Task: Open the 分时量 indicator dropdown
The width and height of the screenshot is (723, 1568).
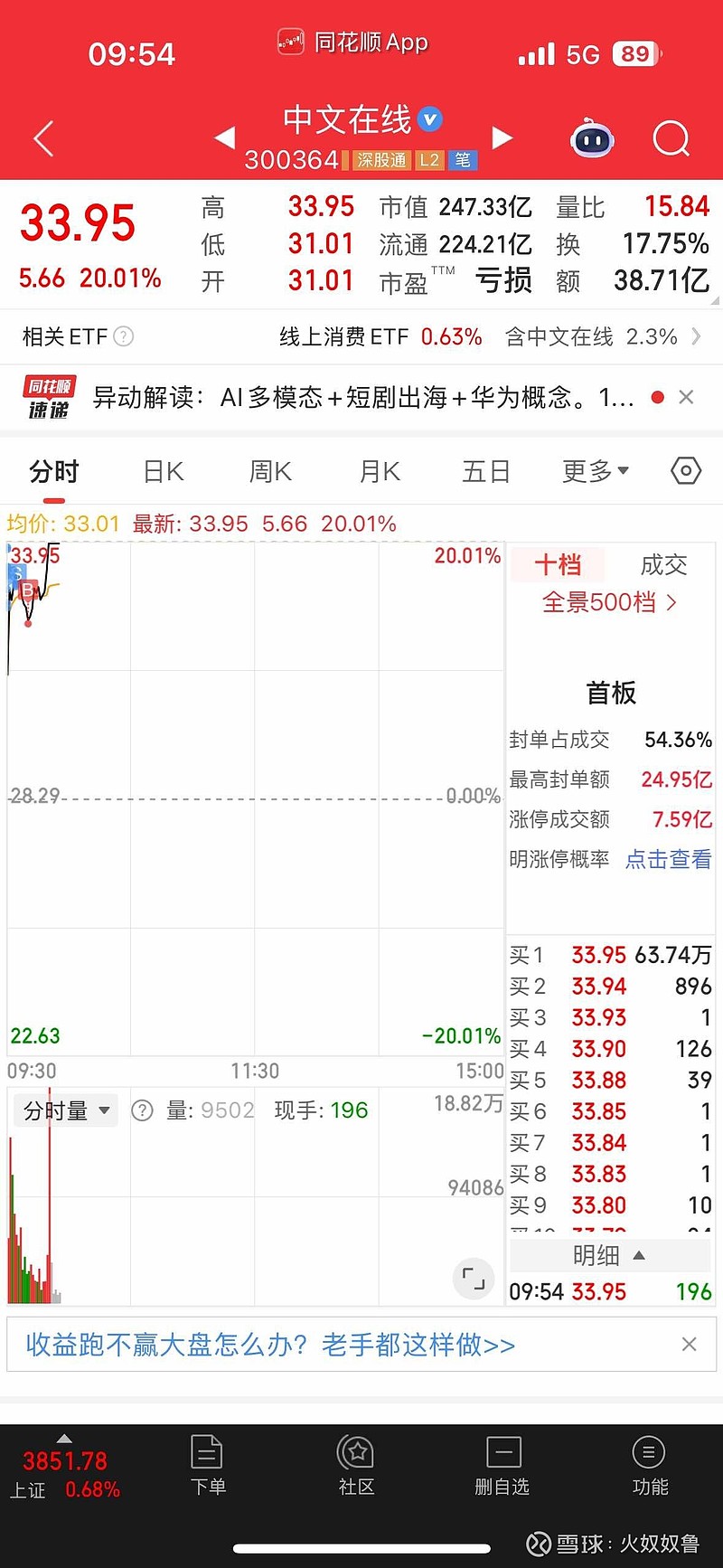Action: 65,1110
